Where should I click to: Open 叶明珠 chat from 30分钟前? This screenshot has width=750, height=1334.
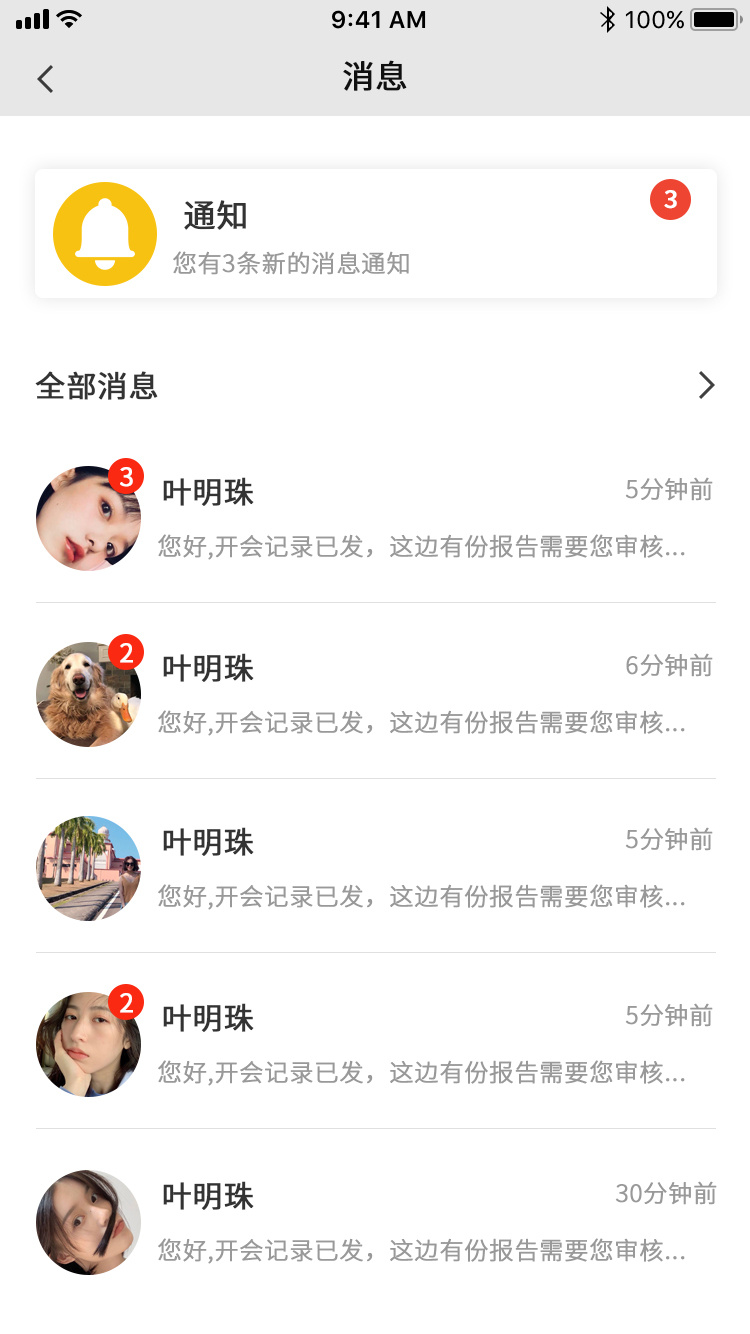(375, 1221)
